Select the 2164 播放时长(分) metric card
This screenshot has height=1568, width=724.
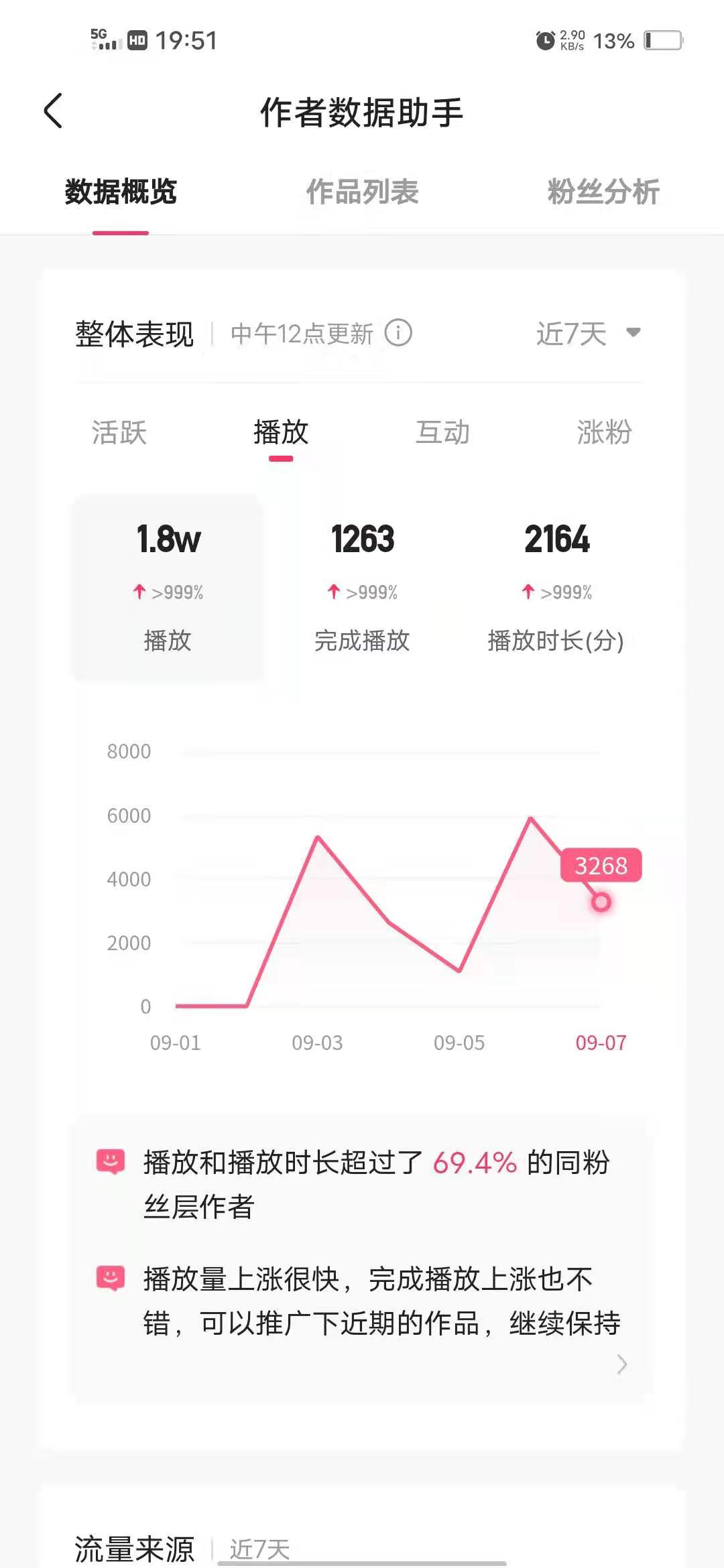556,586
